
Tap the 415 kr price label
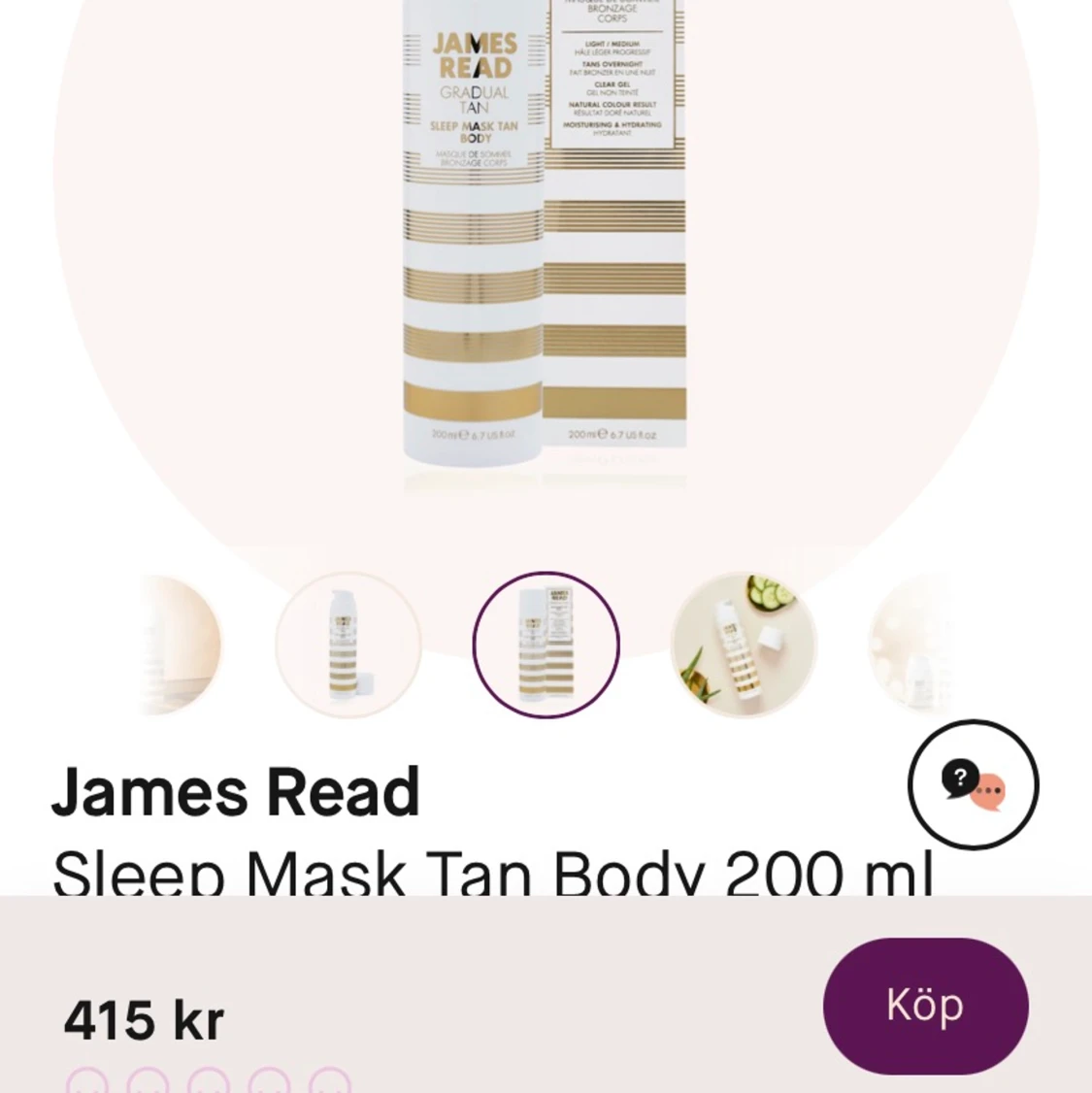(x=142, y=1019)
